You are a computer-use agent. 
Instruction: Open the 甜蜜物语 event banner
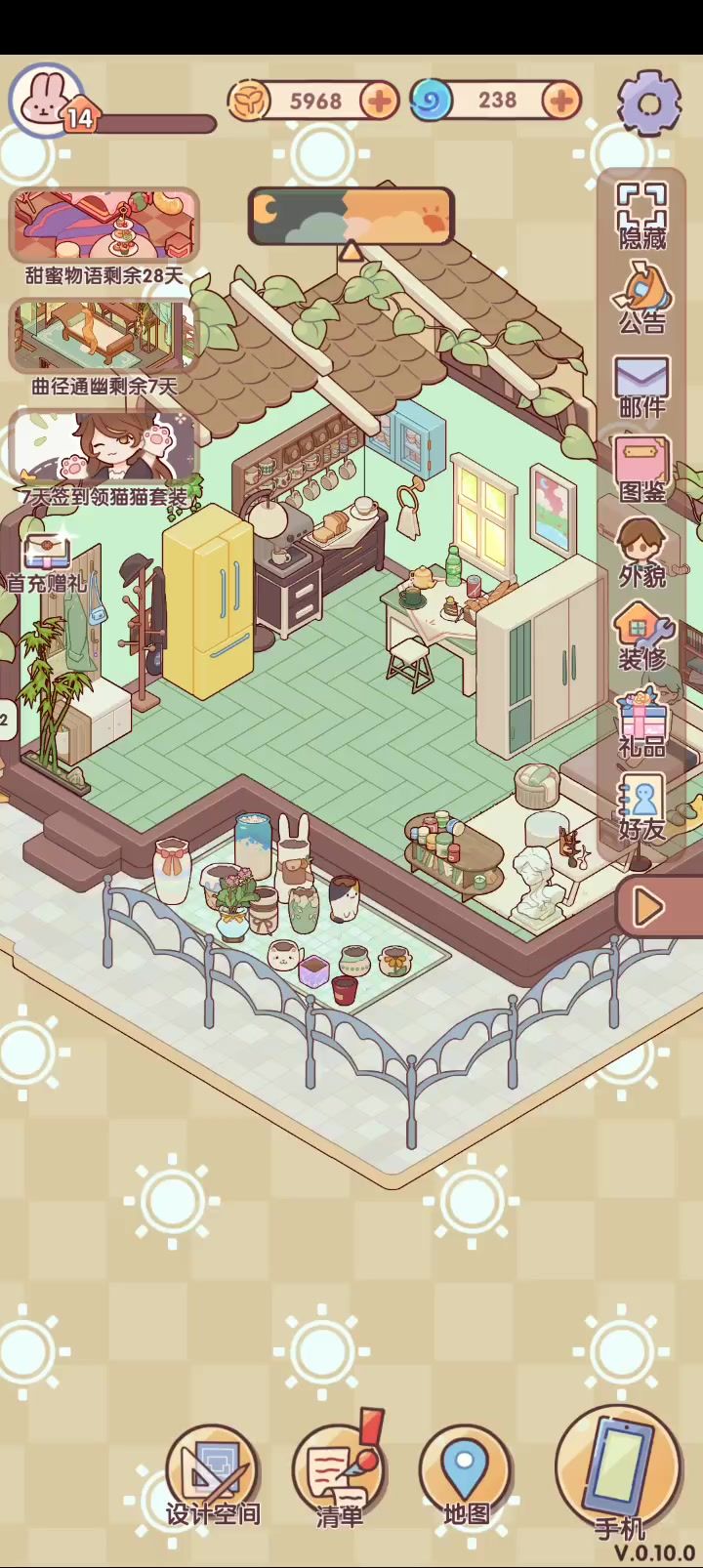(104, 236)
